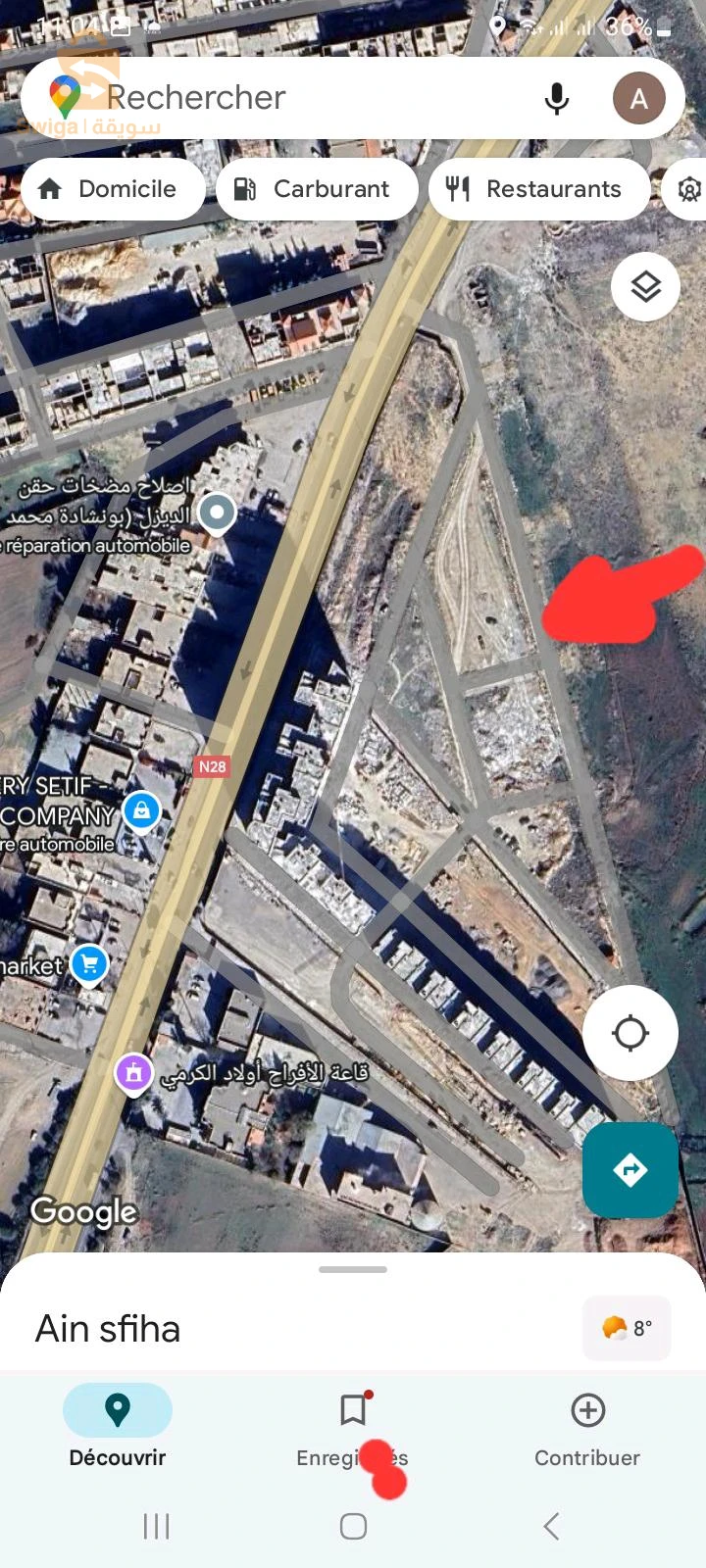Tap the shopping cart market pin
706x1568 pixels.
[x=89, y=965]
